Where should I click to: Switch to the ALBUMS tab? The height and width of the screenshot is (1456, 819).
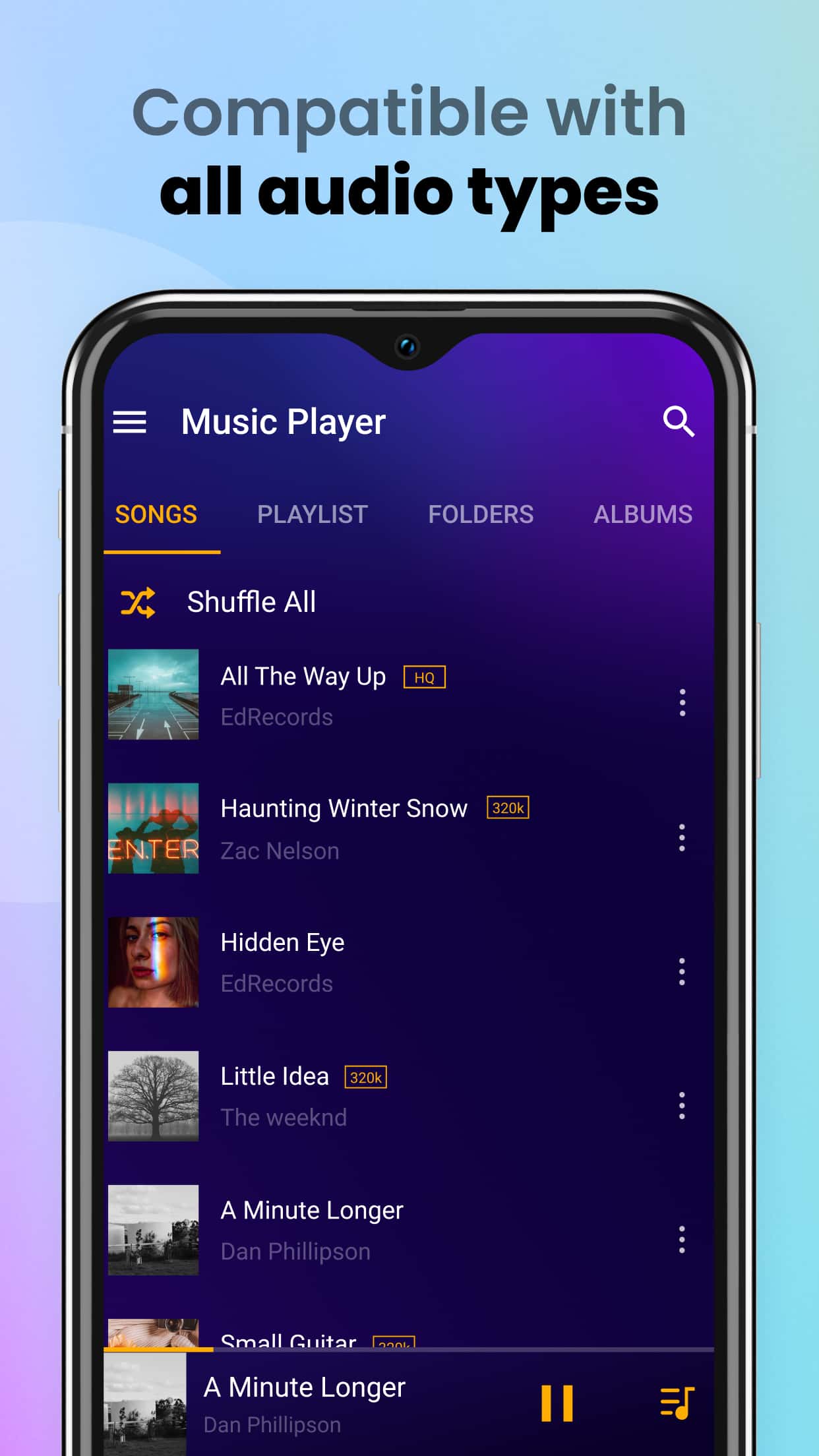coord(643,514)
